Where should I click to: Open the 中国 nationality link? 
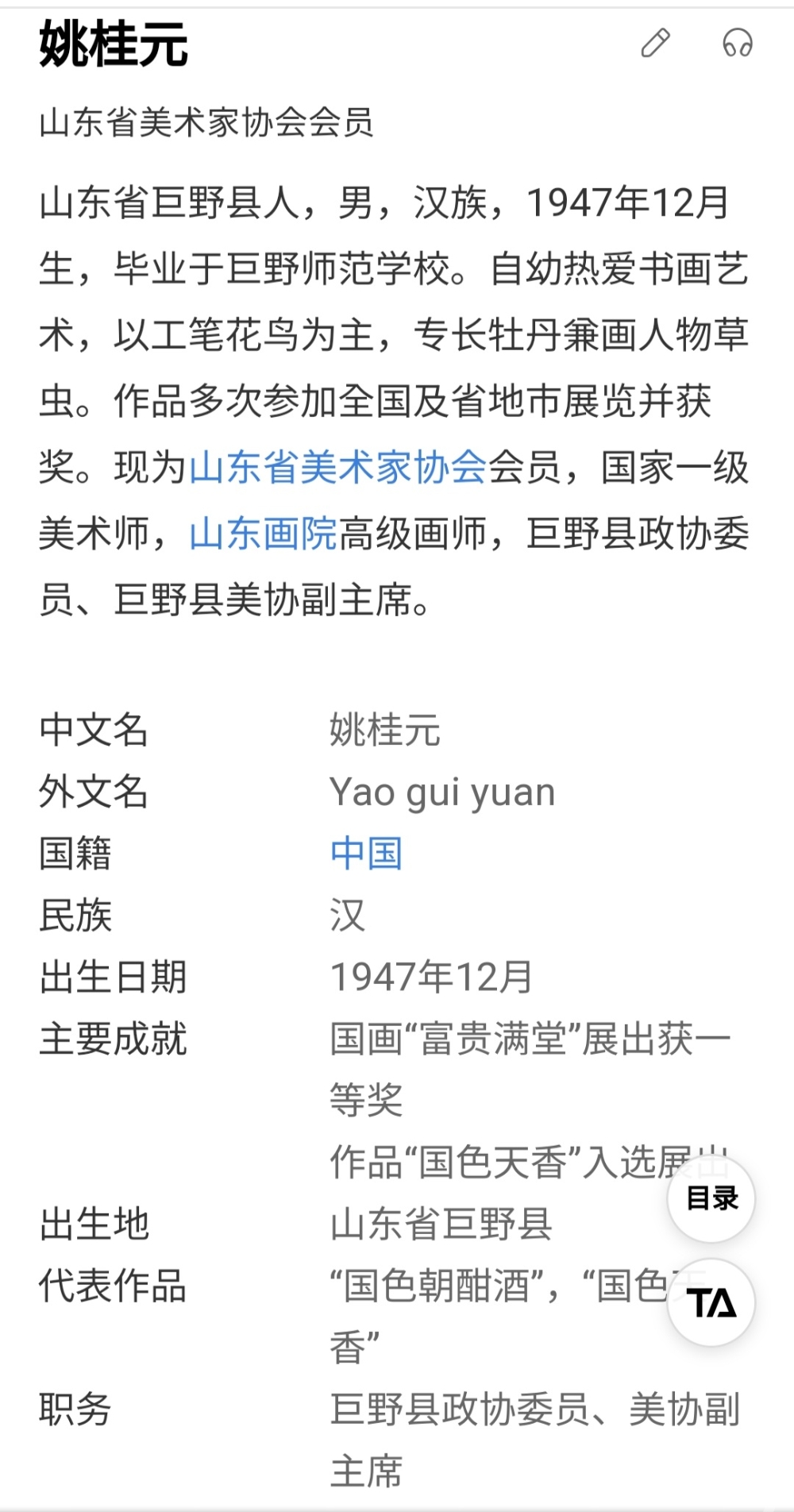(366, 854)
